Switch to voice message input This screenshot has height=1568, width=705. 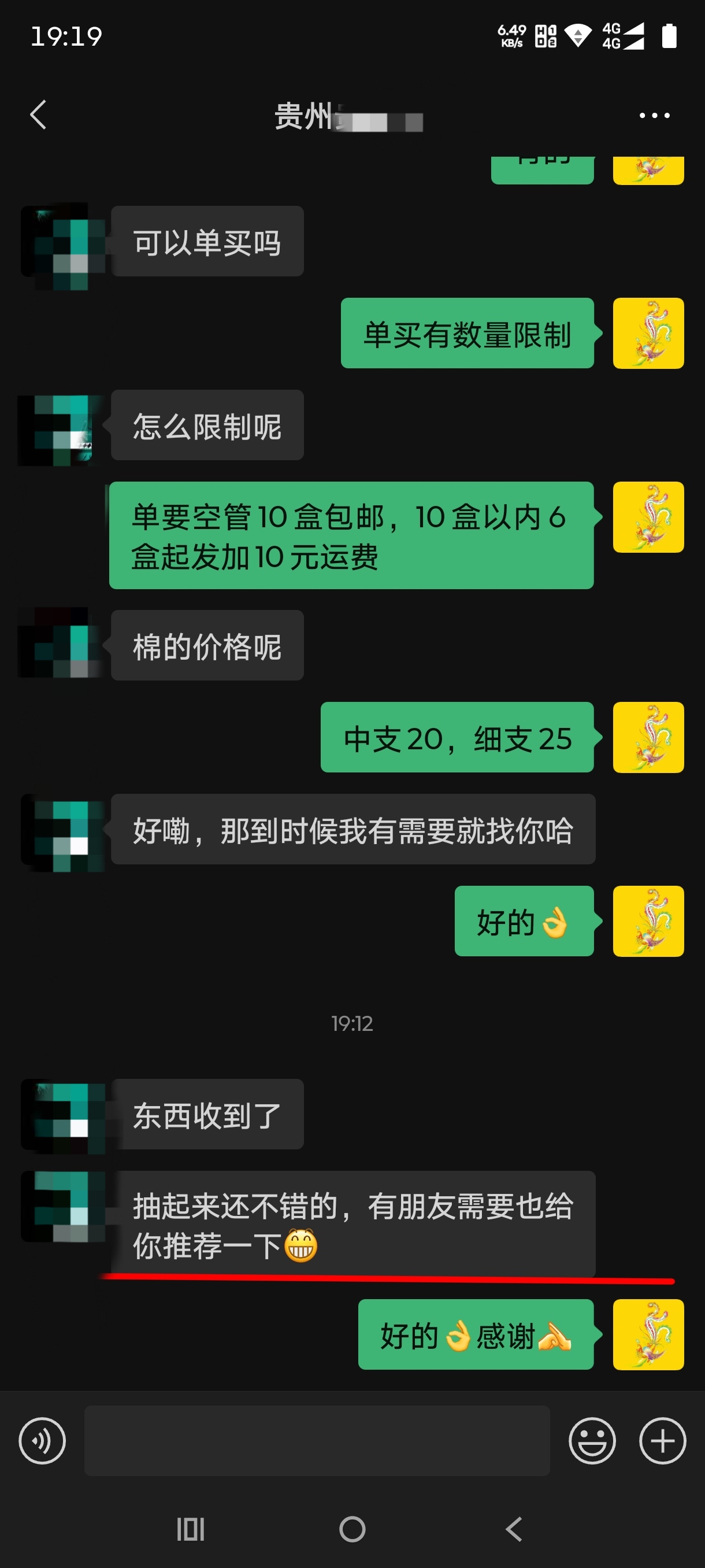coord(42,1440)
